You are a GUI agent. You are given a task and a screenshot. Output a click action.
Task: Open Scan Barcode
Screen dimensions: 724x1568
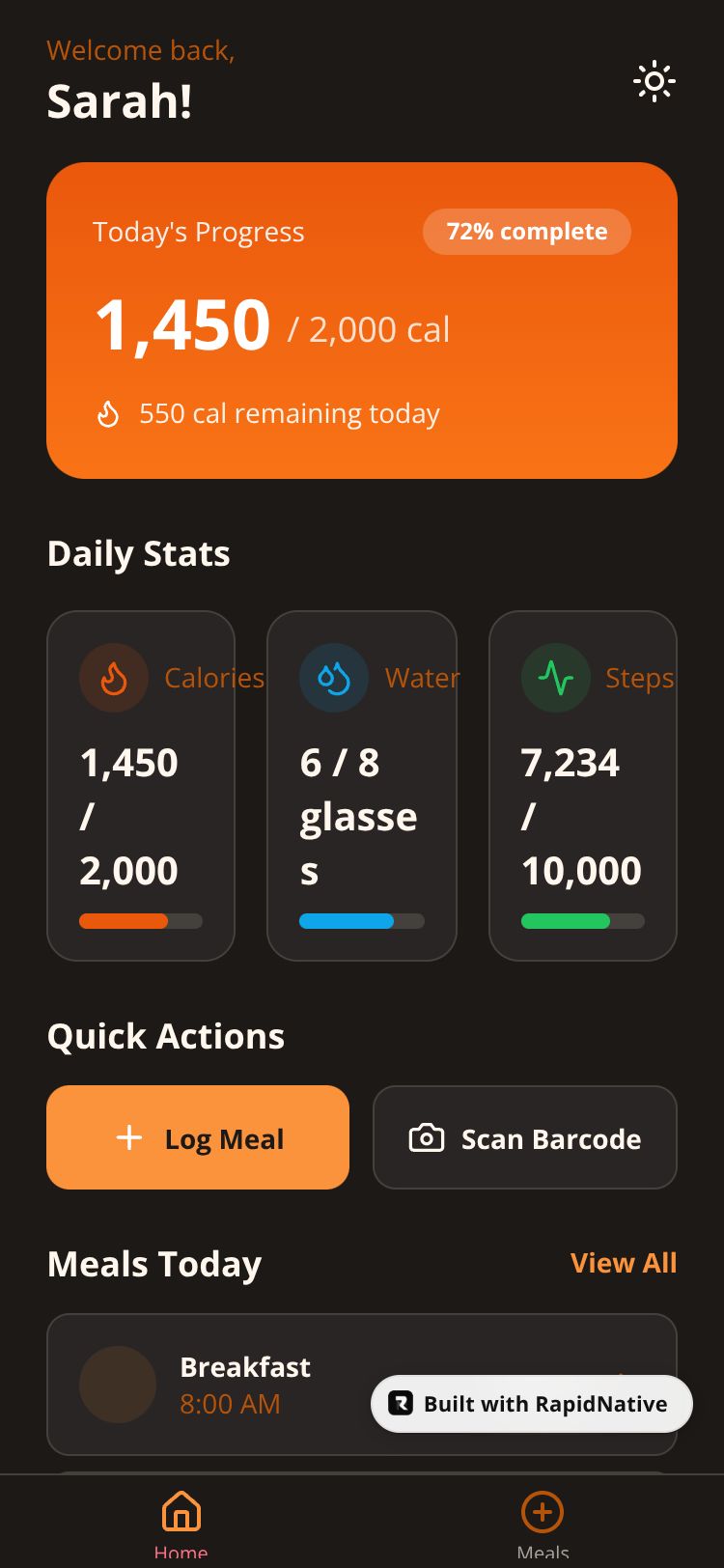[x=525, y=1137]
